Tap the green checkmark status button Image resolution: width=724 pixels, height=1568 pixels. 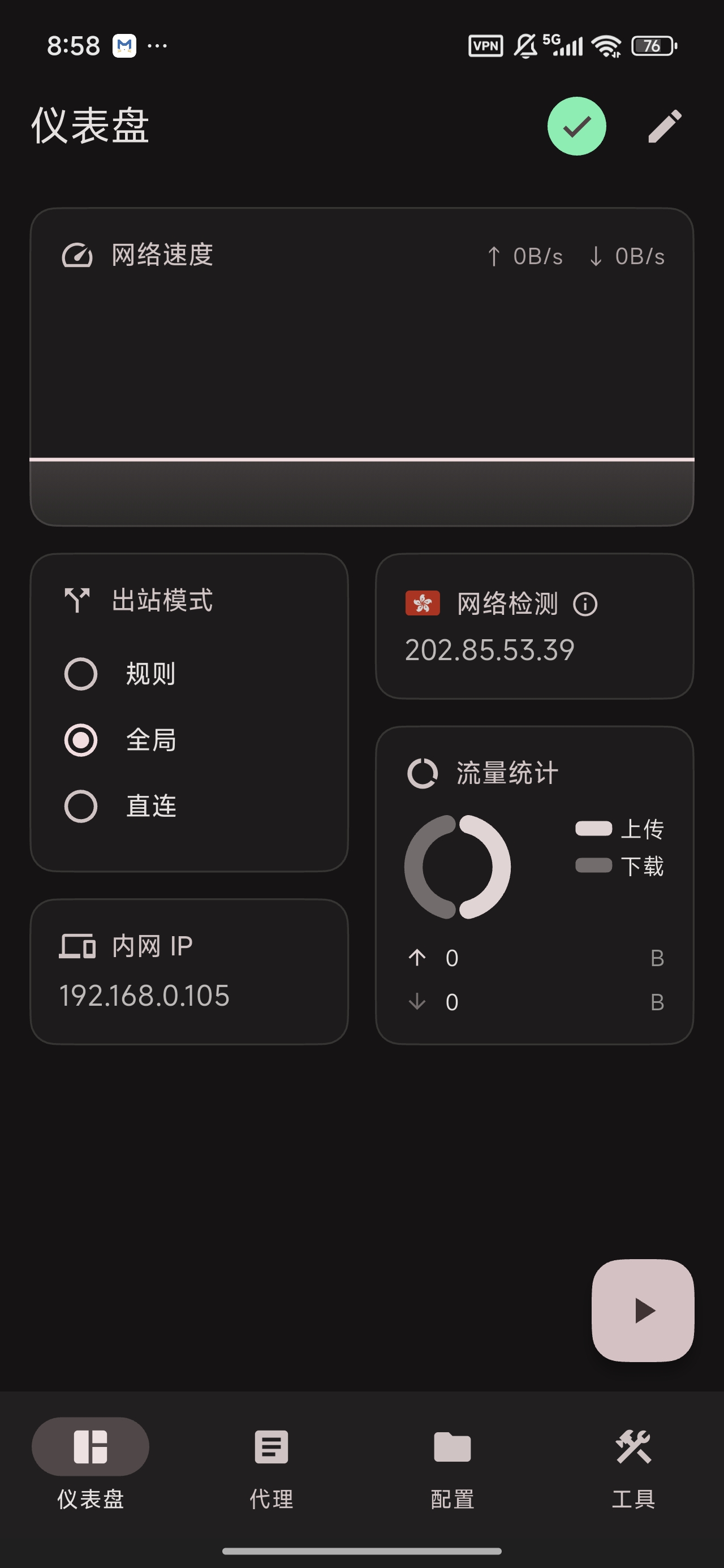click(576, 126)
